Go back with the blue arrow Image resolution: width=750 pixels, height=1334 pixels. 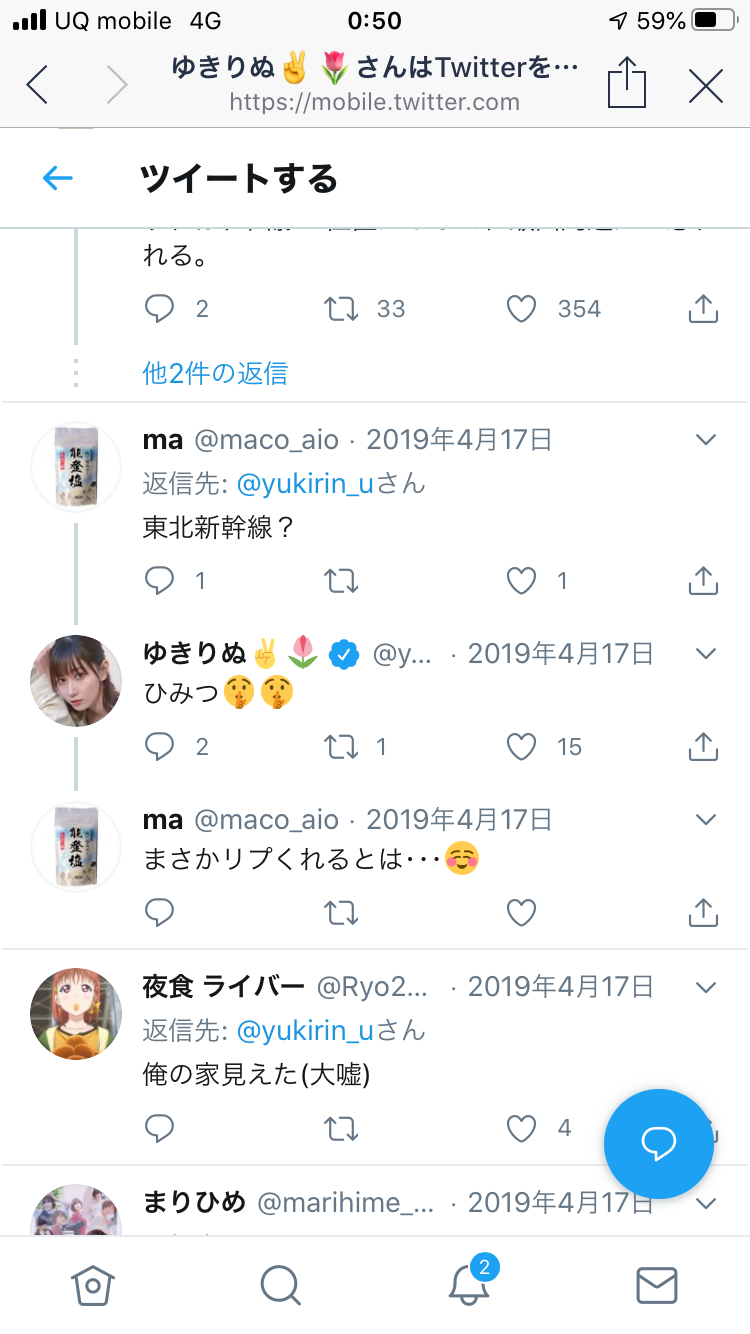[58, 179]
